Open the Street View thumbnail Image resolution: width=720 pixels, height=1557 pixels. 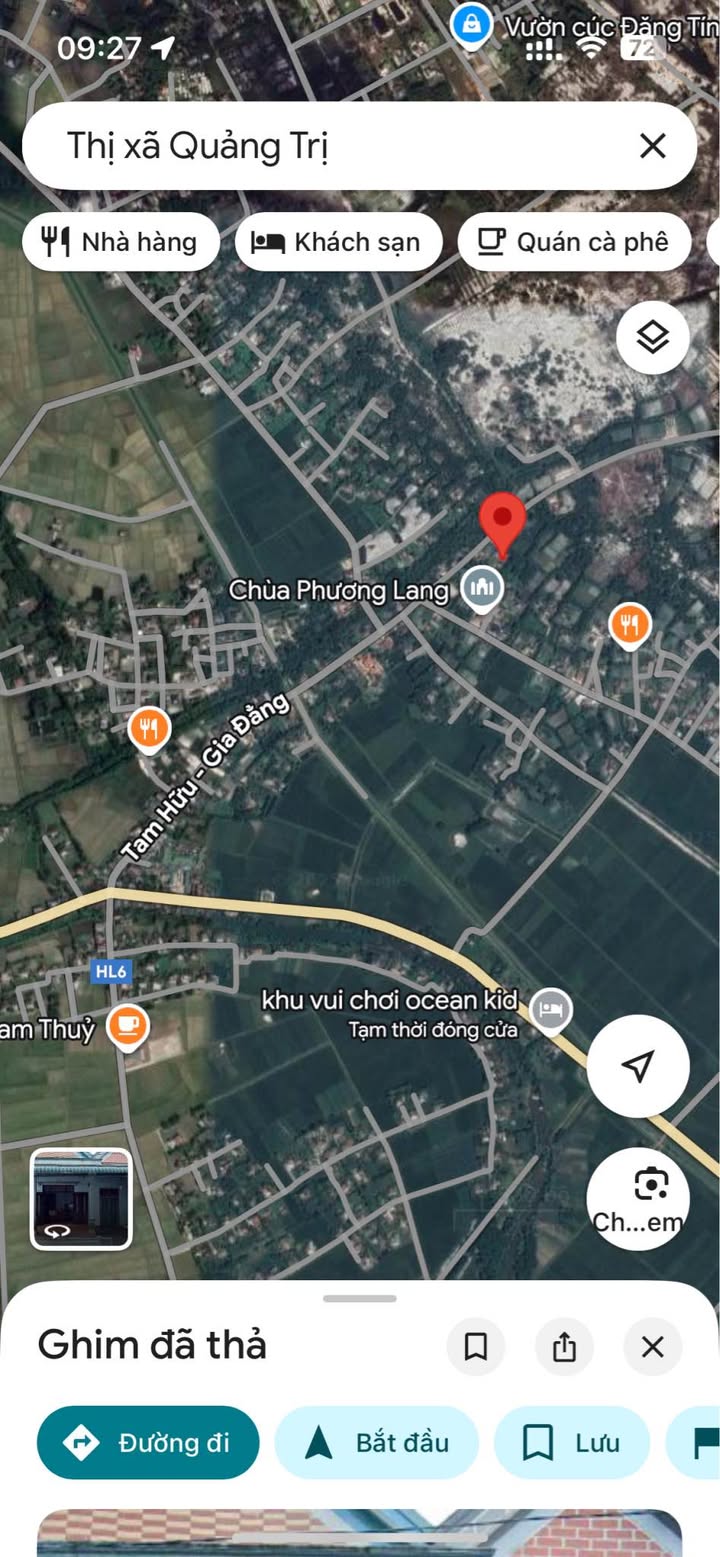81,1199
